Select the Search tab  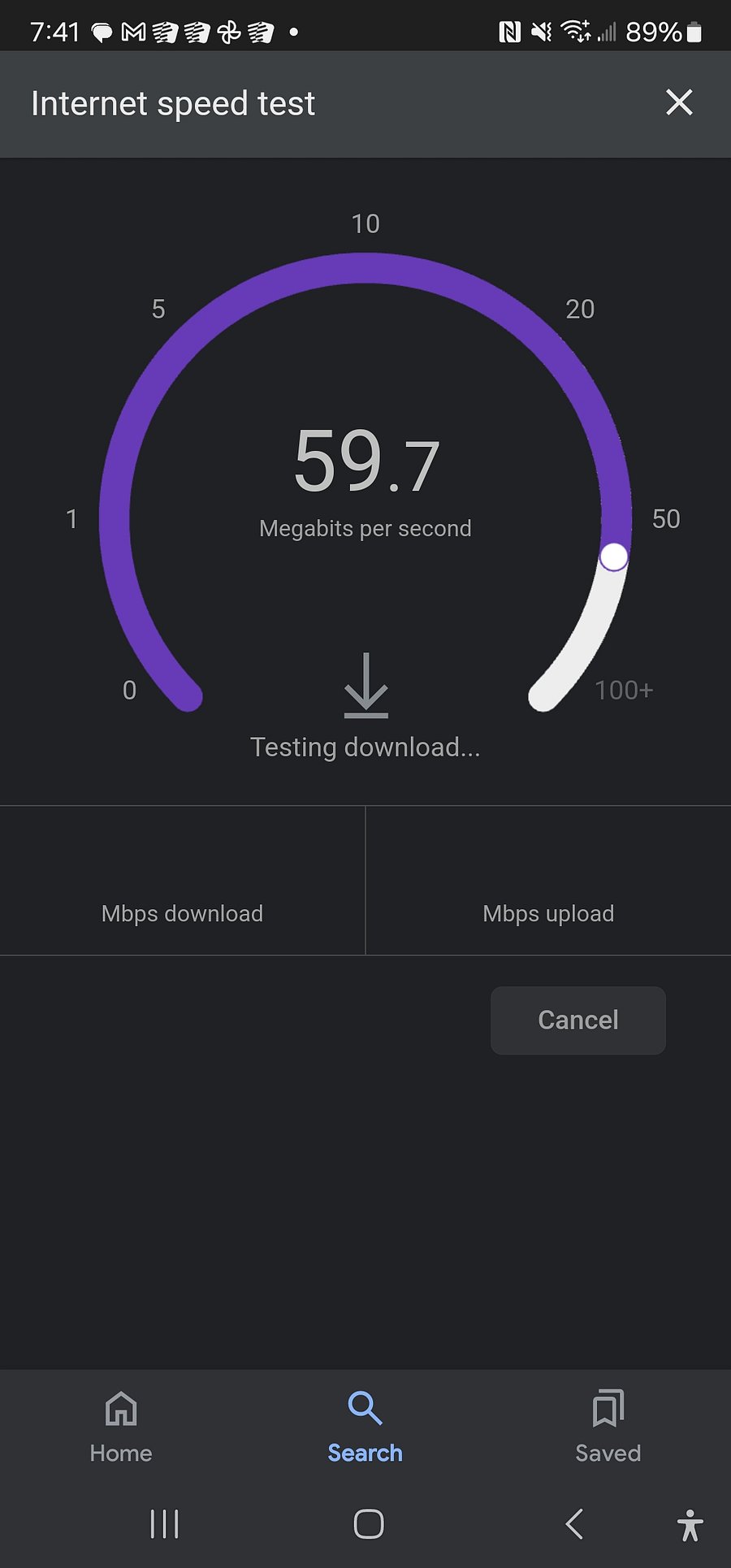pyautogui.click(x=365, y=1427)
